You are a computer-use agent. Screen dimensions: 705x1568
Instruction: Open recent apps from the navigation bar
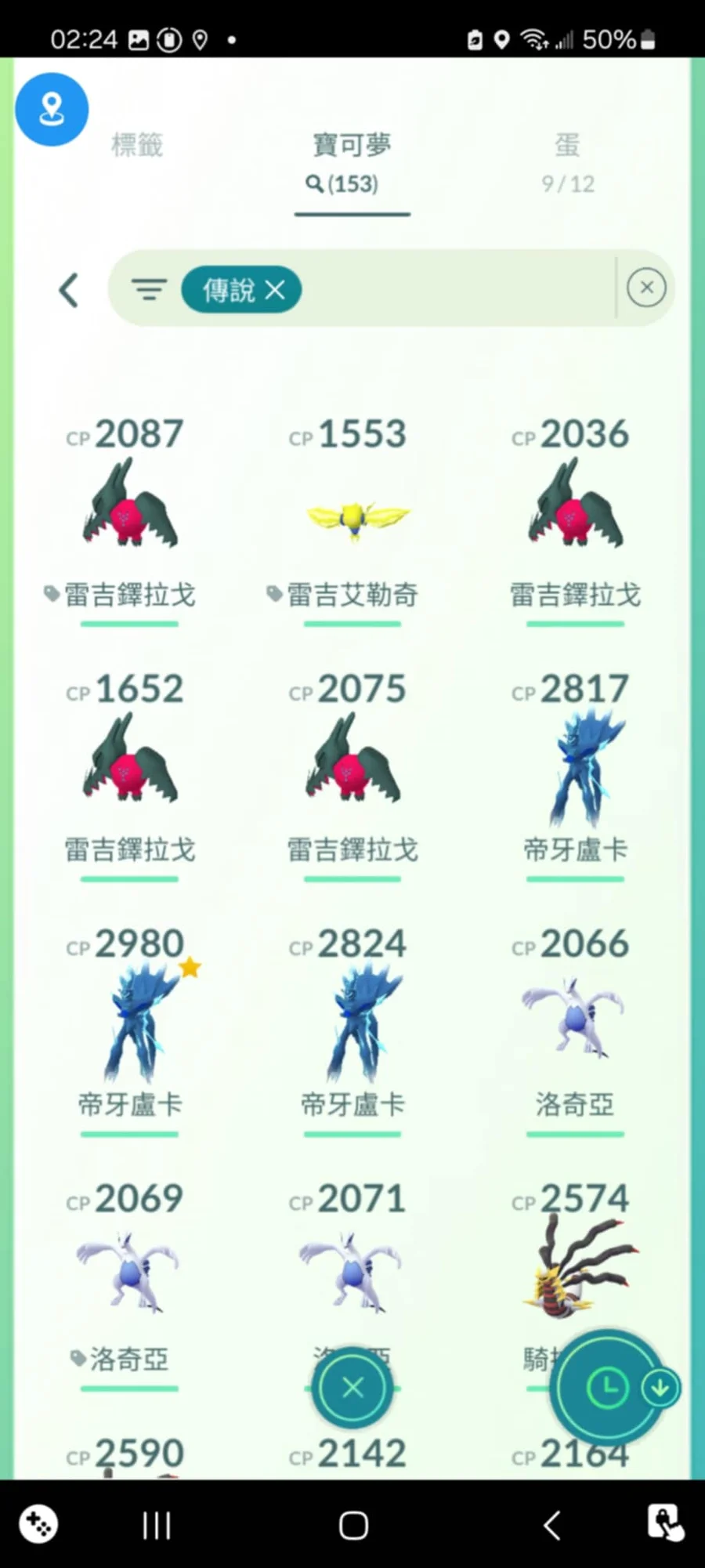point(156,1525)
